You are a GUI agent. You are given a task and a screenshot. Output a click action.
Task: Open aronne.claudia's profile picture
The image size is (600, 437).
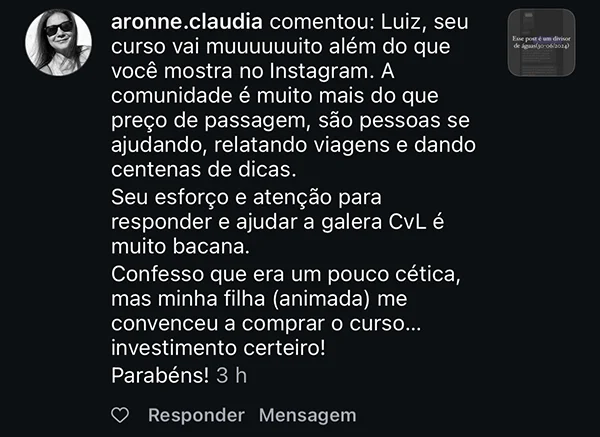(x=57, y=44)
